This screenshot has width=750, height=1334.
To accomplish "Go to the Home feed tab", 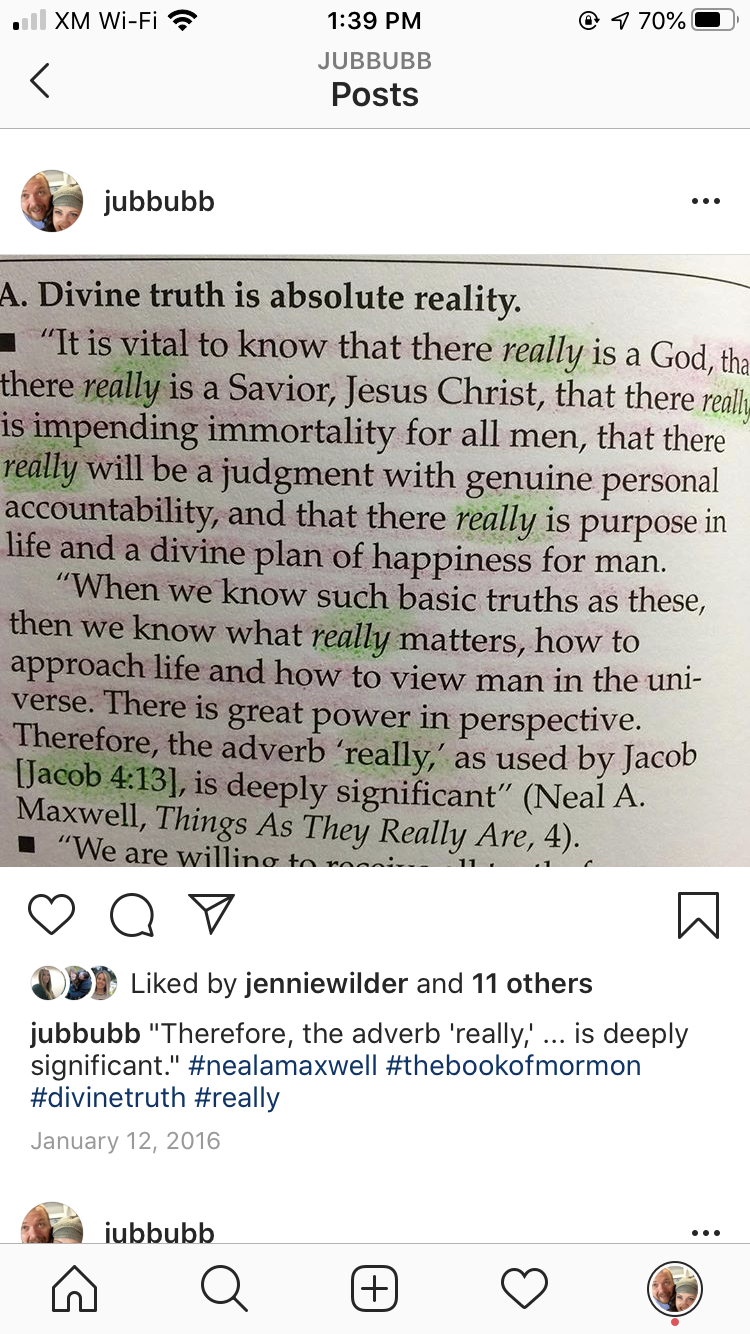I will [x=74, y=1289].
